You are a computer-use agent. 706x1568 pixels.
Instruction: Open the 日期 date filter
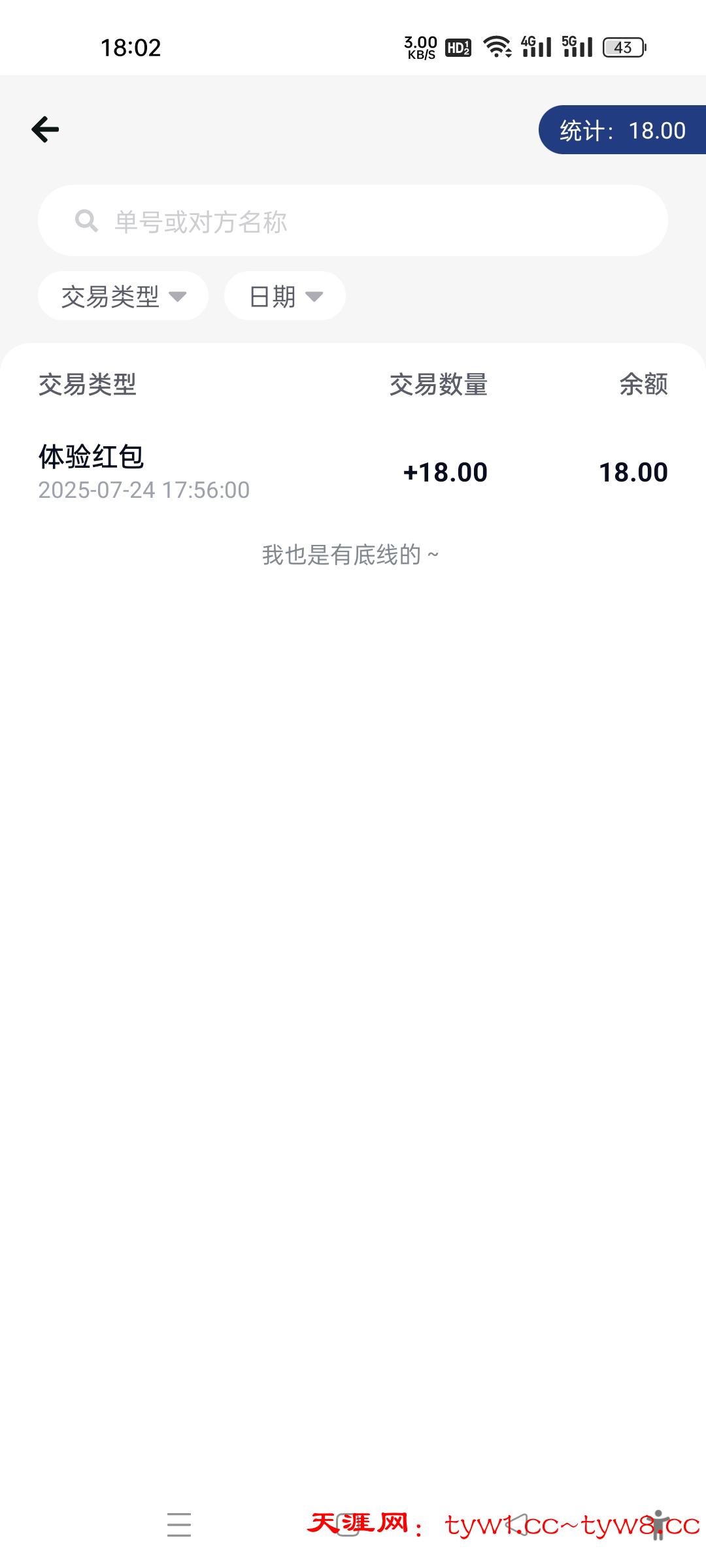(285, 296)
